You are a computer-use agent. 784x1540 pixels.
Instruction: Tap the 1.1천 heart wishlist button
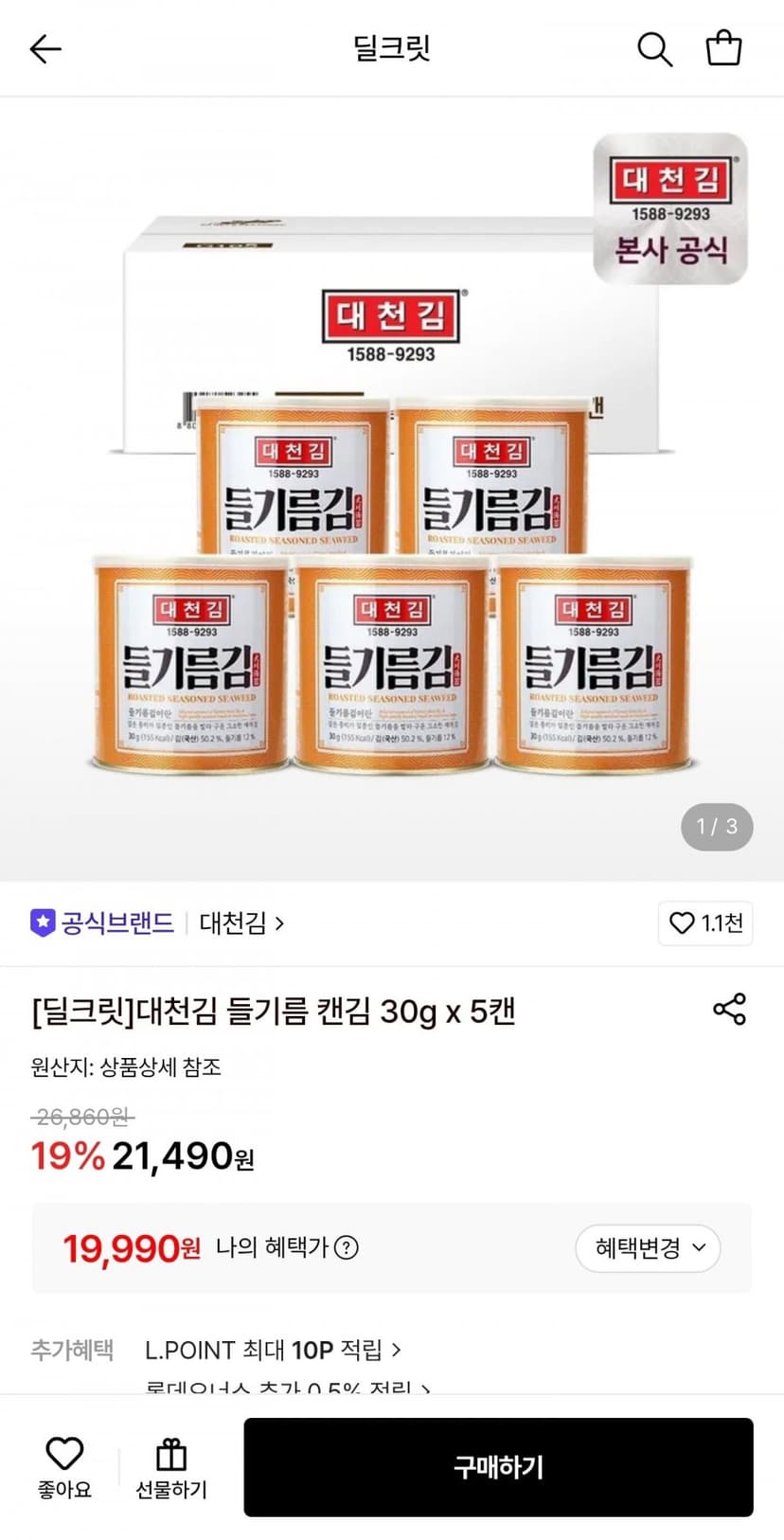coord(705,923)
